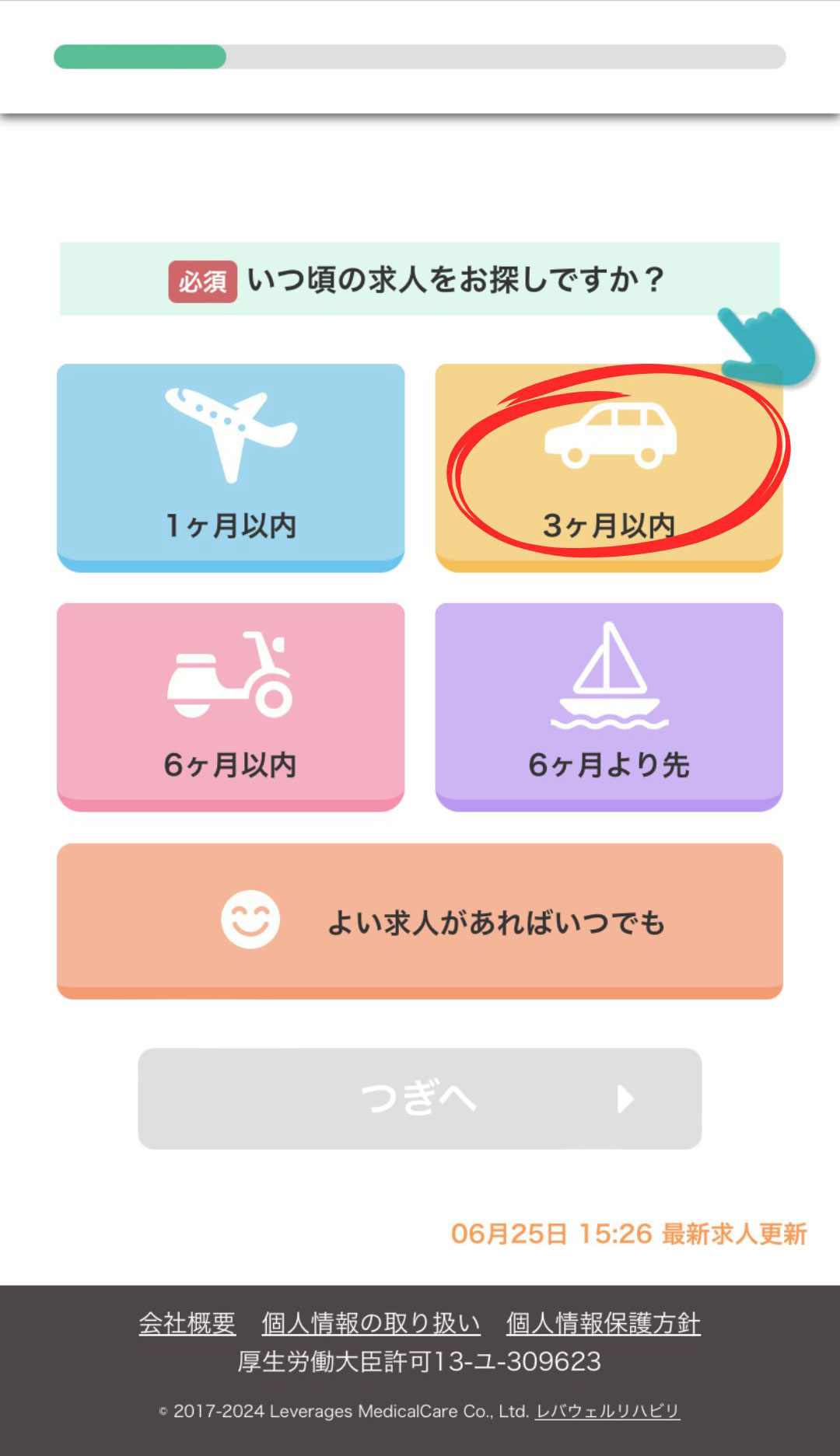Open the レバウェルリハビリ link
Screen dimensions: 840x1456
[607, 1411]
